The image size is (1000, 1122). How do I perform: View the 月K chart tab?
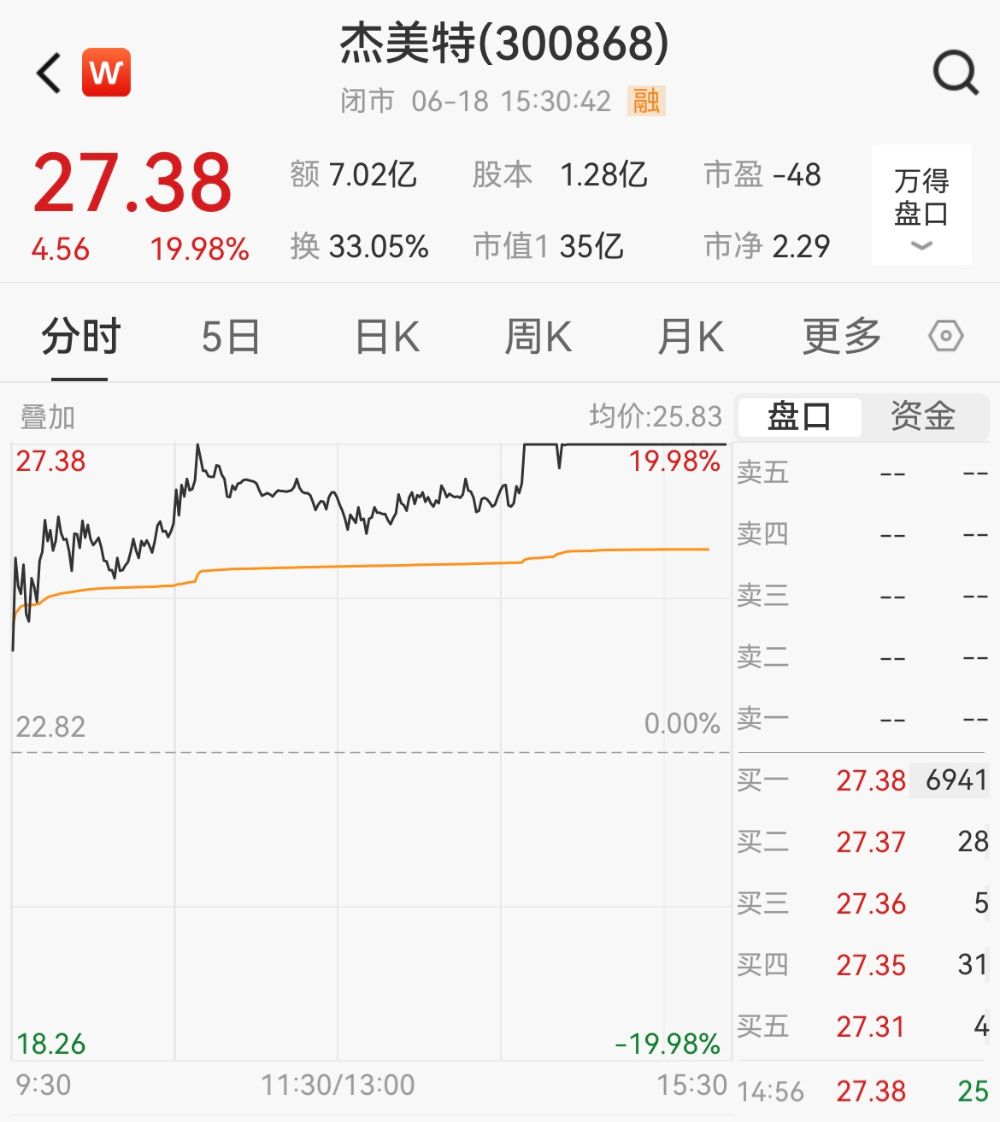[x=690, y=338]
